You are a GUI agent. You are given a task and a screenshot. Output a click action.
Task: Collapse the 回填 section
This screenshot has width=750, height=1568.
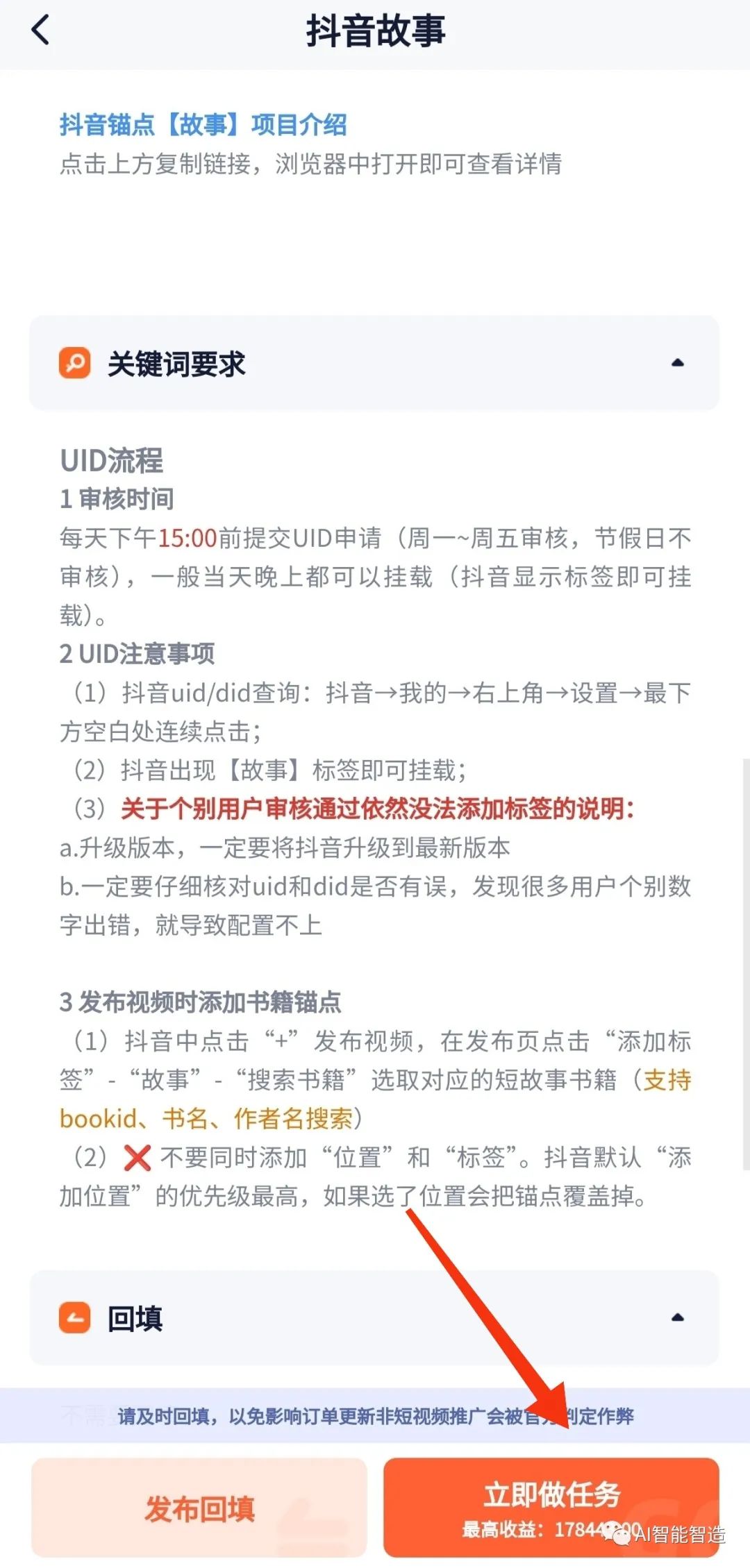coord(678,1317)
